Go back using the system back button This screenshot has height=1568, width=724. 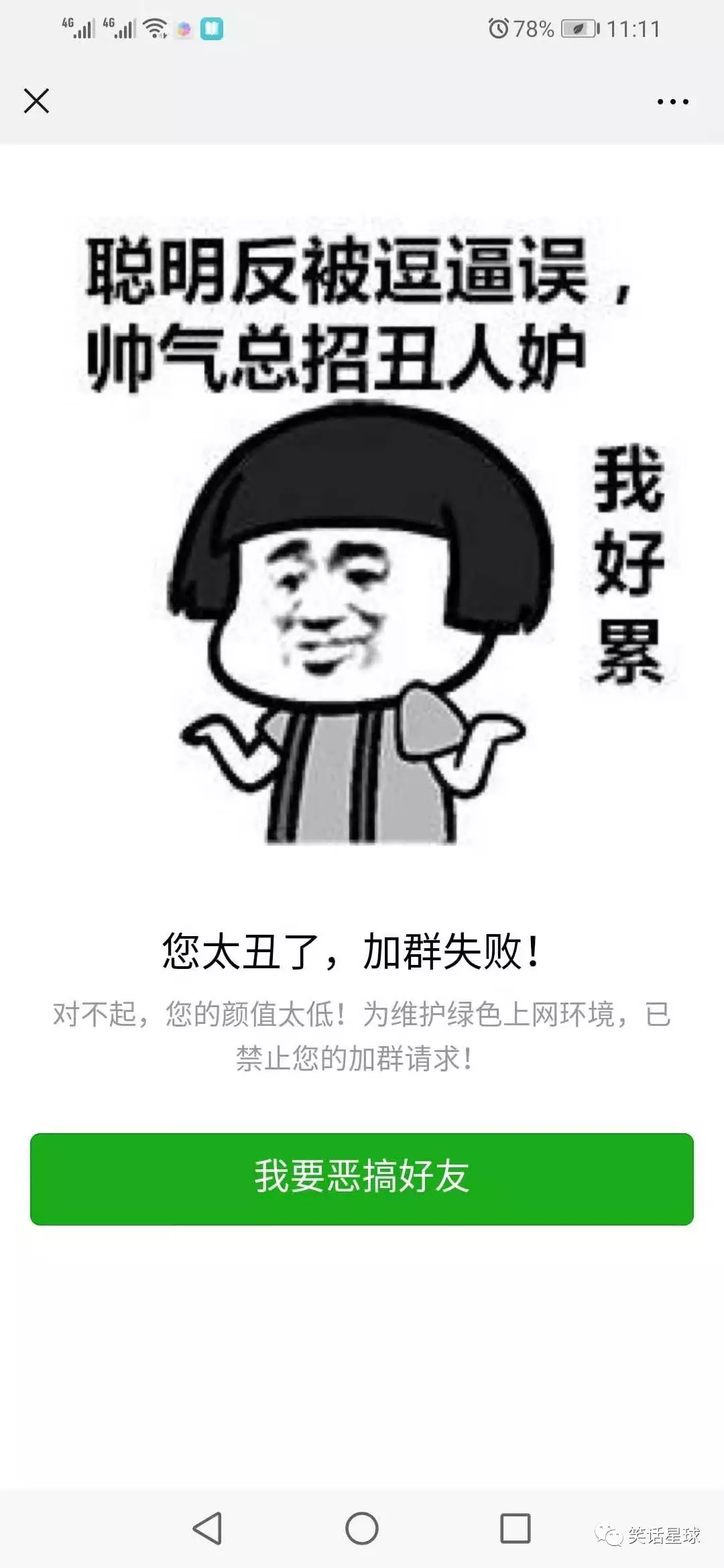pos(207,1528)
